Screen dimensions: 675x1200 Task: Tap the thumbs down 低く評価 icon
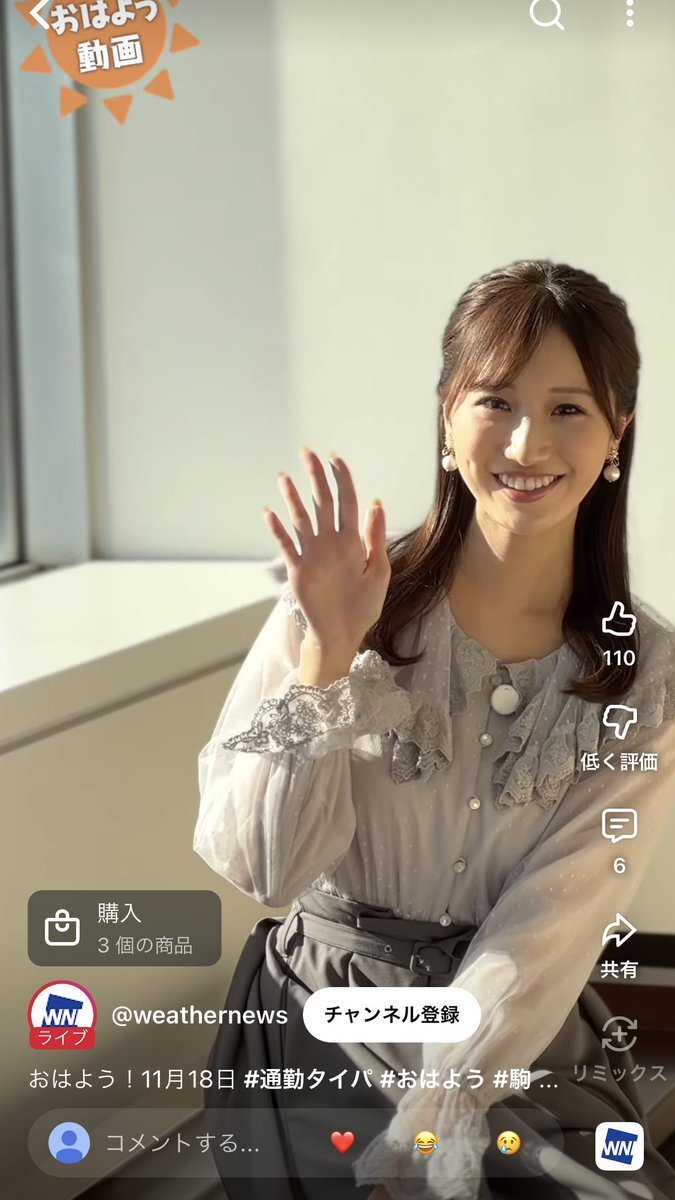619,723
